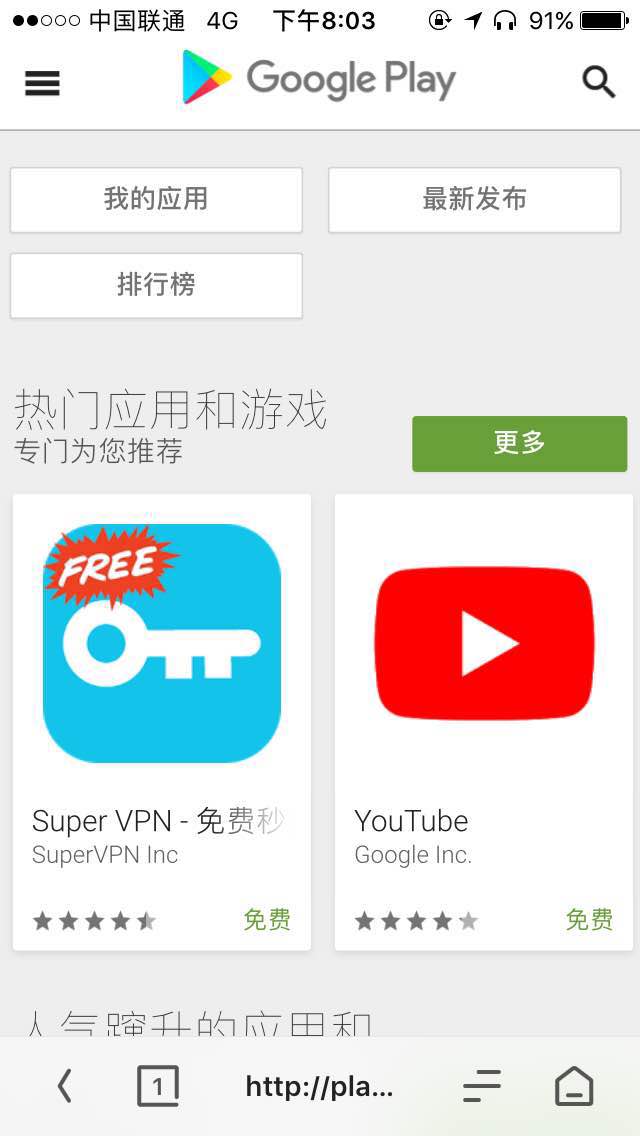This screenshot has height=1136, width=640.
Task: Open the hamburger navigation menu
Action: tap(42, 84)
